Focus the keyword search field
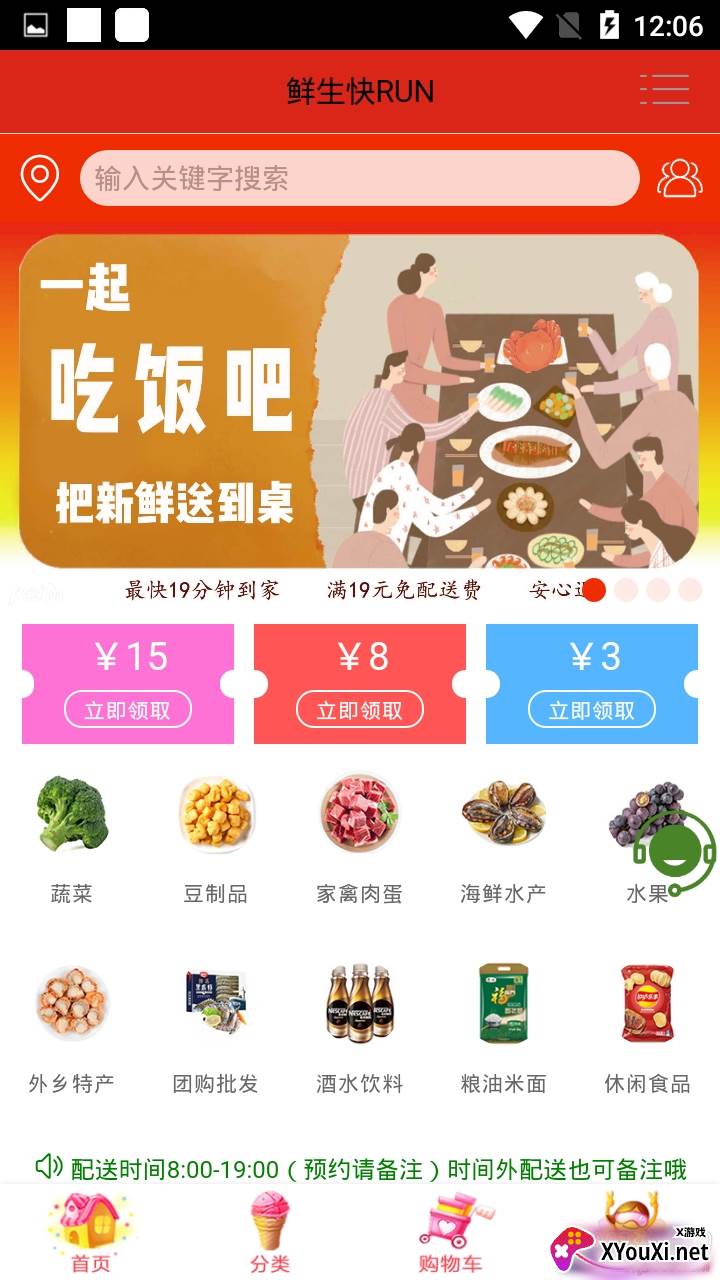Screen dimensions: 720x1280 pos(359,179)
